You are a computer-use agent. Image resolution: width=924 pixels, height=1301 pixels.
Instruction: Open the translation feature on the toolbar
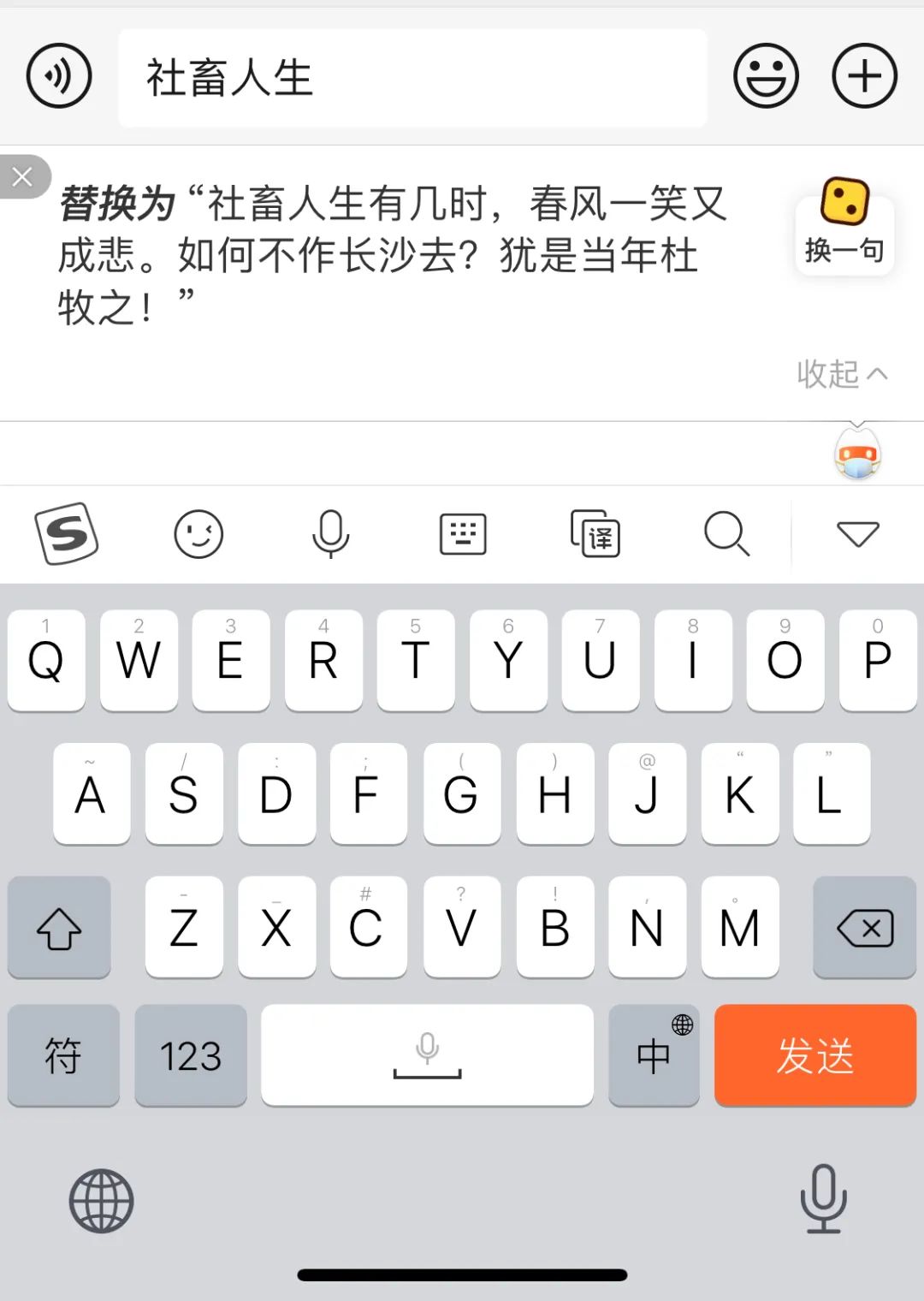pyautogui.click(x=595, y=534)
